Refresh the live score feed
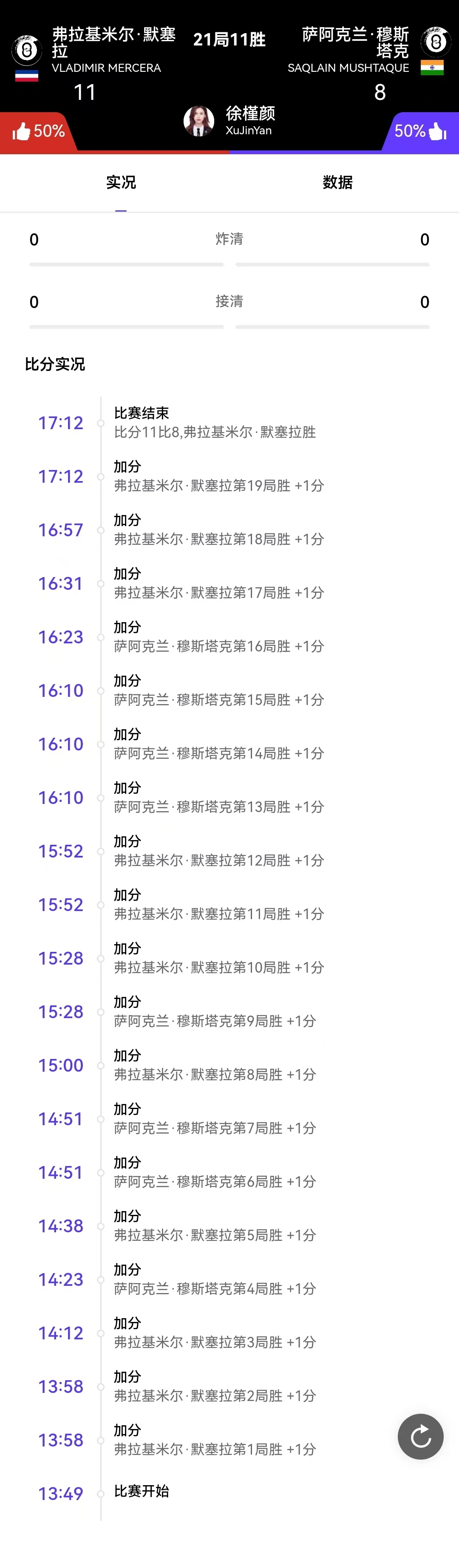459x1568 pixels. (421, 1437)
